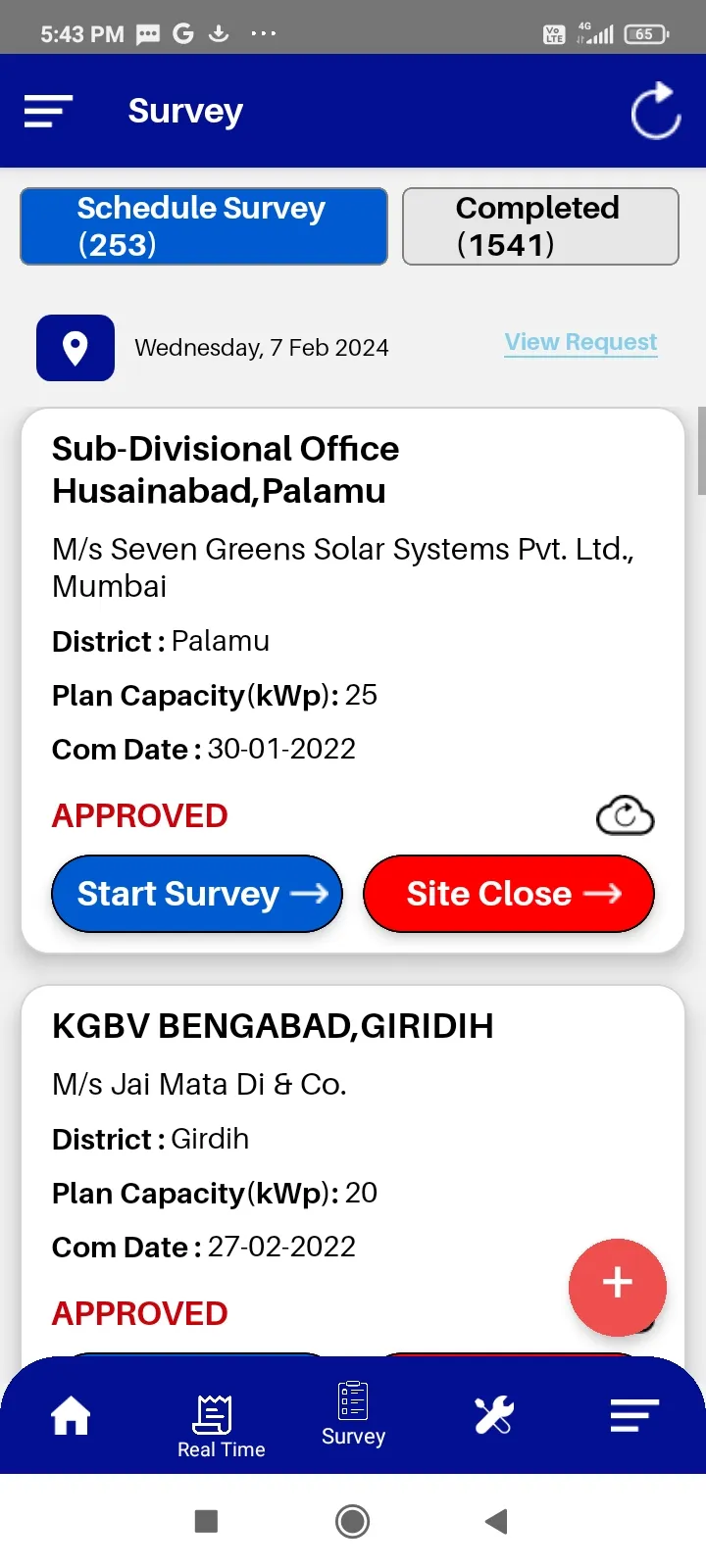The image size is (706, 1568).
Task: Sync the Husainabad office via cloud icon
Action: pyautogui.click(x=625, y=815)
